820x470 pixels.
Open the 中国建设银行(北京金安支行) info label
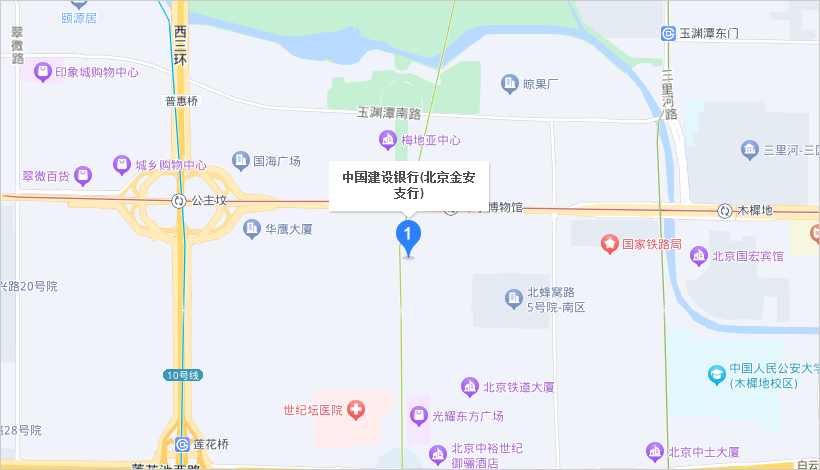408,185
